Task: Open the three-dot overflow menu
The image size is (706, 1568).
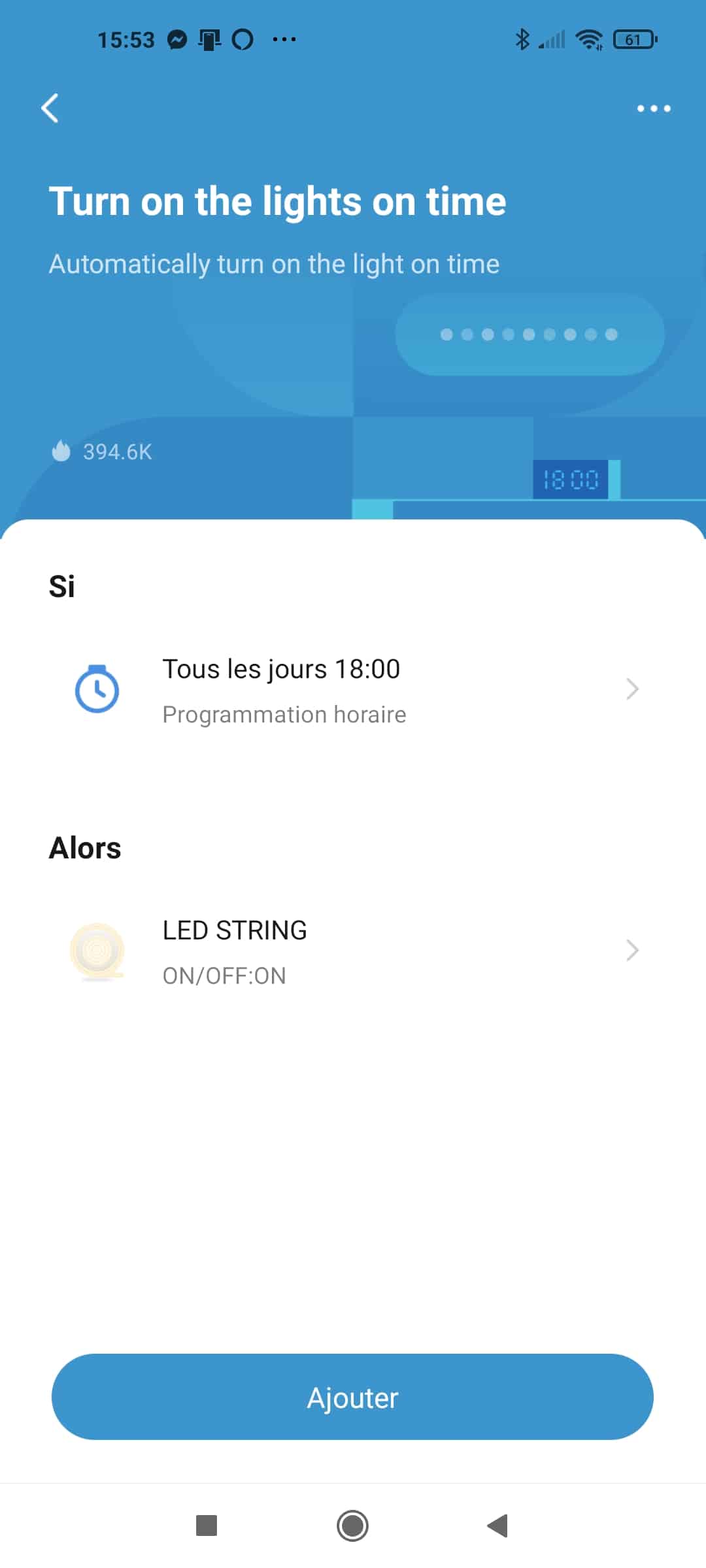Action: coord(654,108)
